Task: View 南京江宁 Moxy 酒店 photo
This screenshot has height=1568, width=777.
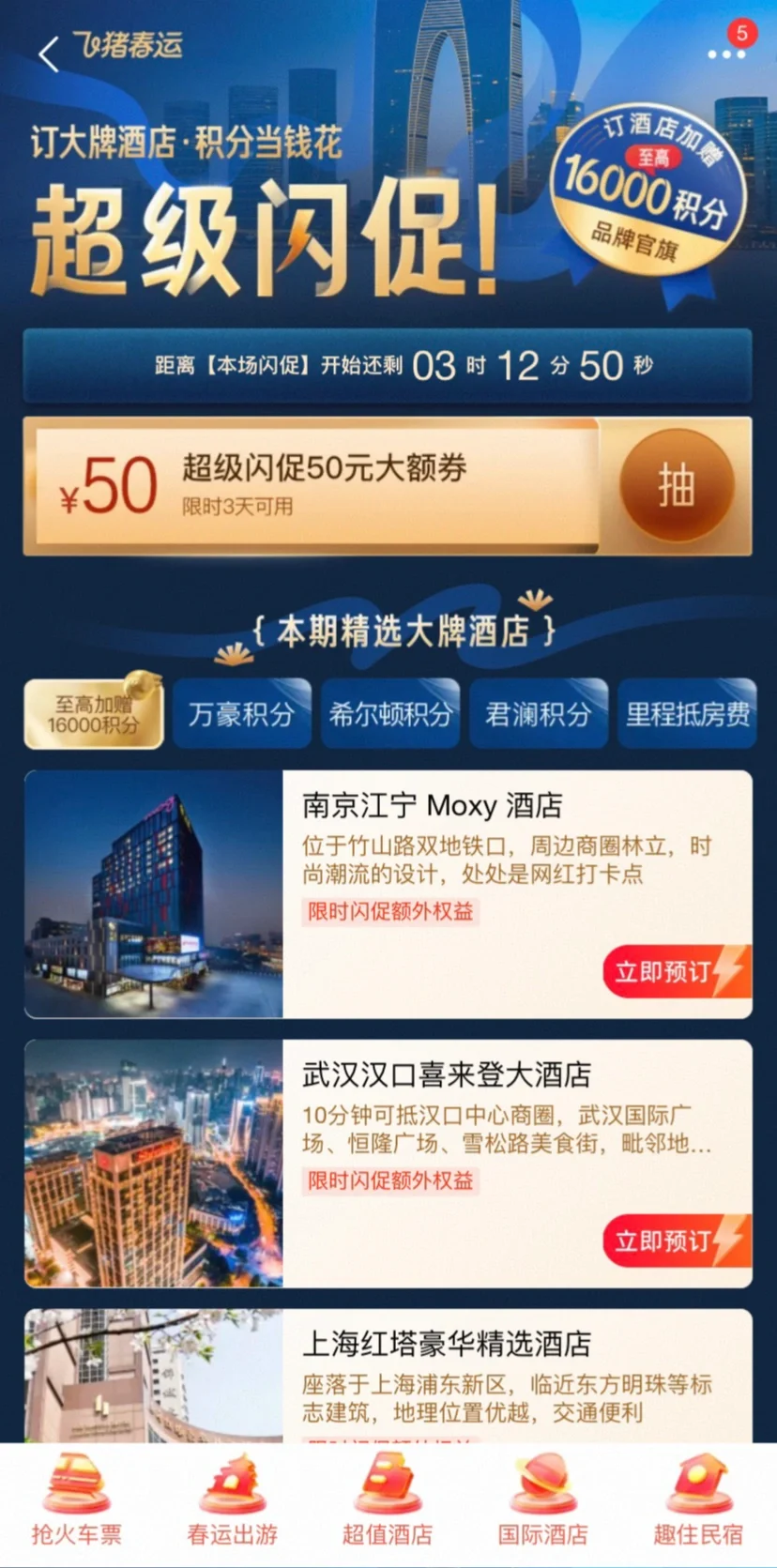Action: click(154, 894)
